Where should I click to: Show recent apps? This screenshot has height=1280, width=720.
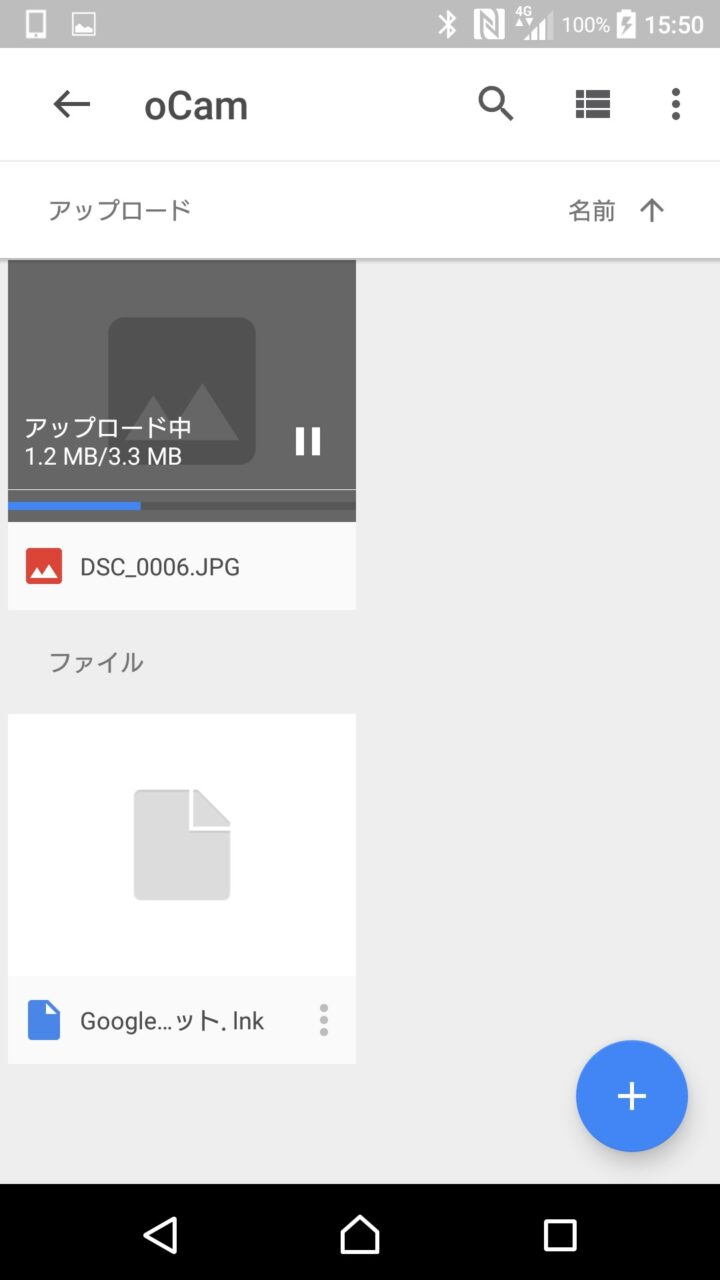point(560,1235)
